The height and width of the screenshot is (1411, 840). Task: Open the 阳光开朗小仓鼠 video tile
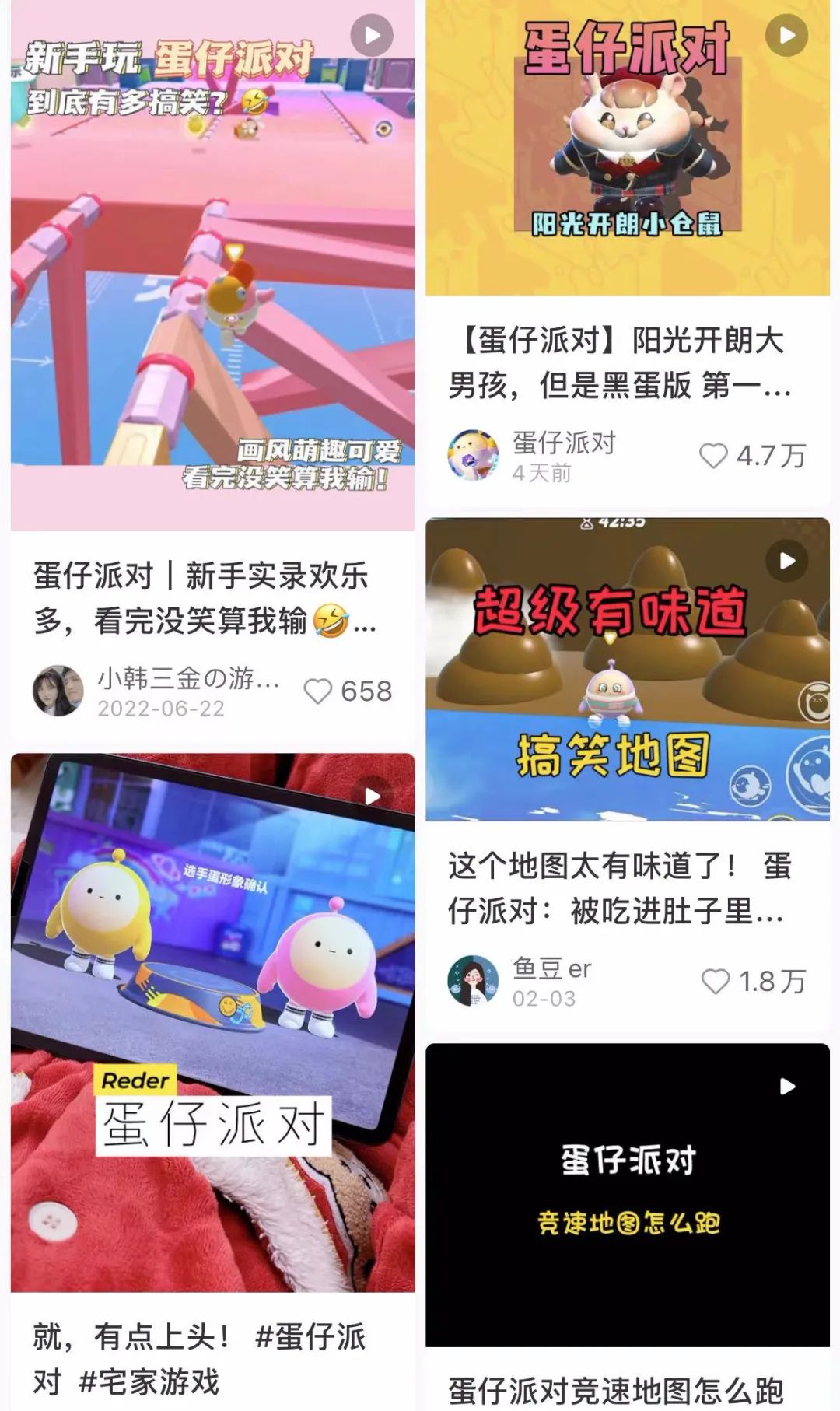pos(627,148)
